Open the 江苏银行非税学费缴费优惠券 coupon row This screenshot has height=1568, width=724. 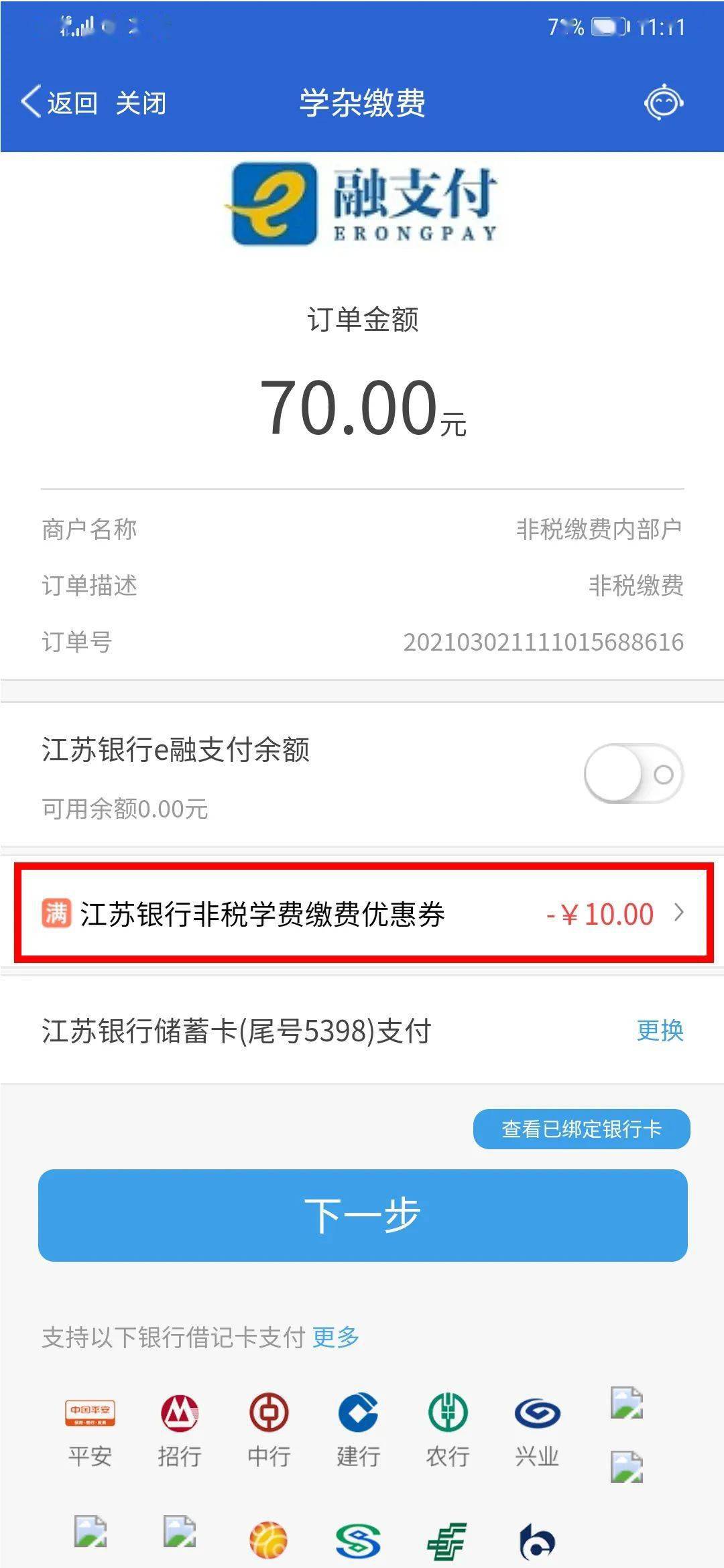(363, 913)
